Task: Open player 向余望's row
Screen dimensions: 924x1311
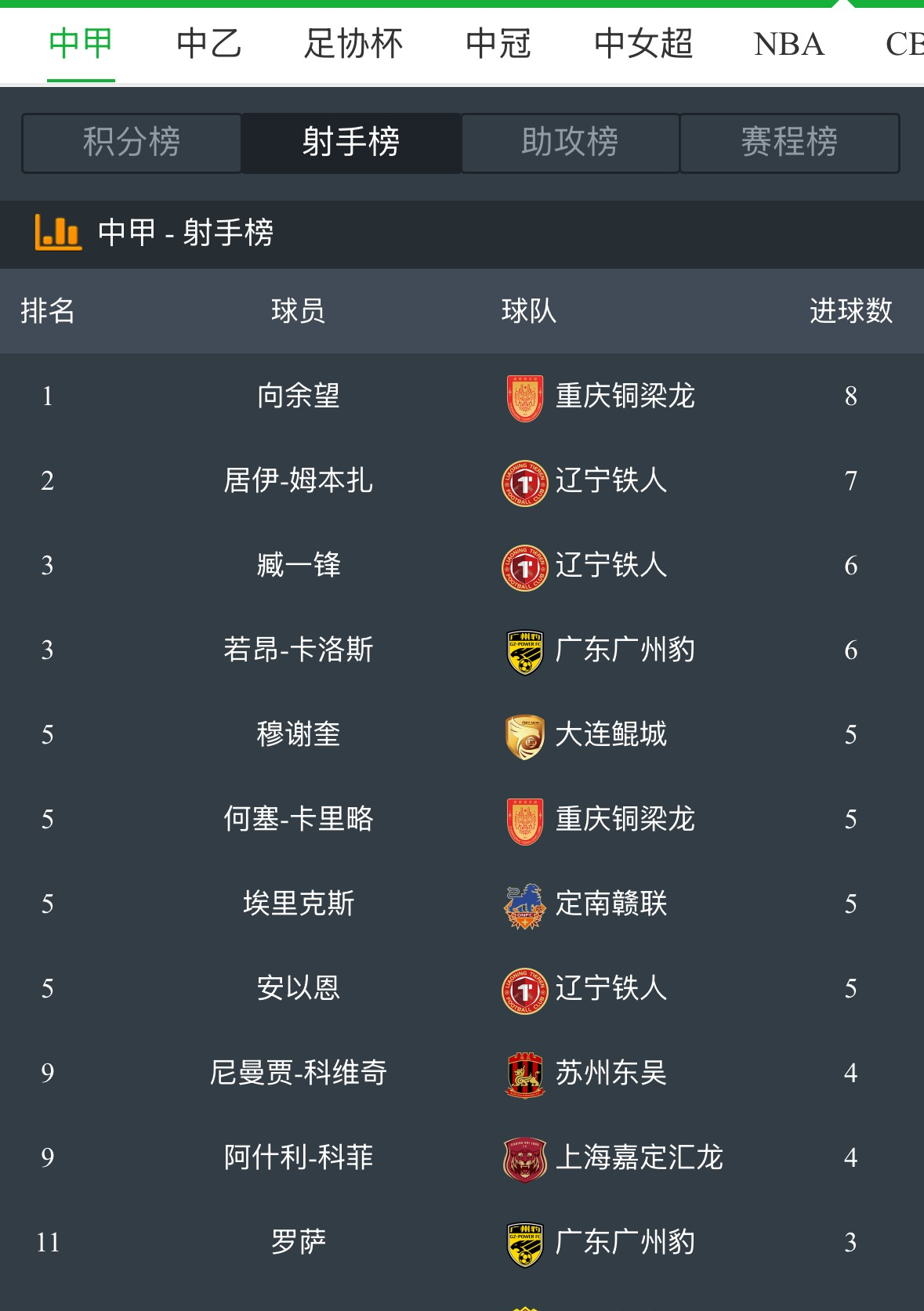Action: (298, 396)
